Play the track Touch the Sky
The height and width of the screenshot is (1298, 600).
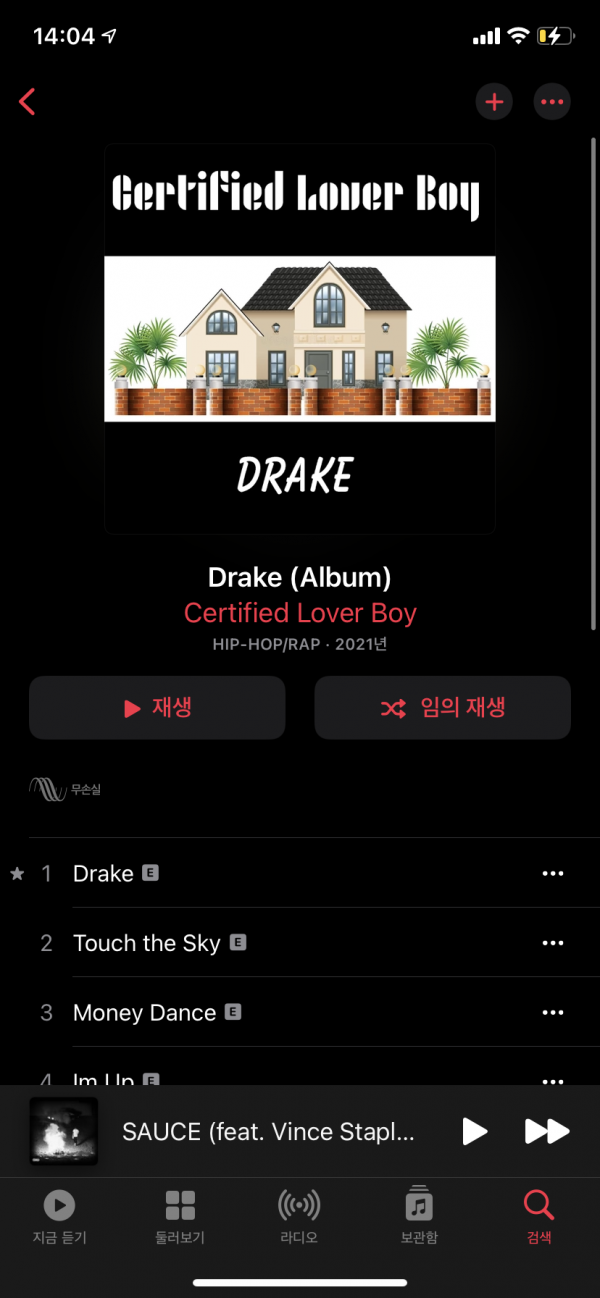pos(146,943)
